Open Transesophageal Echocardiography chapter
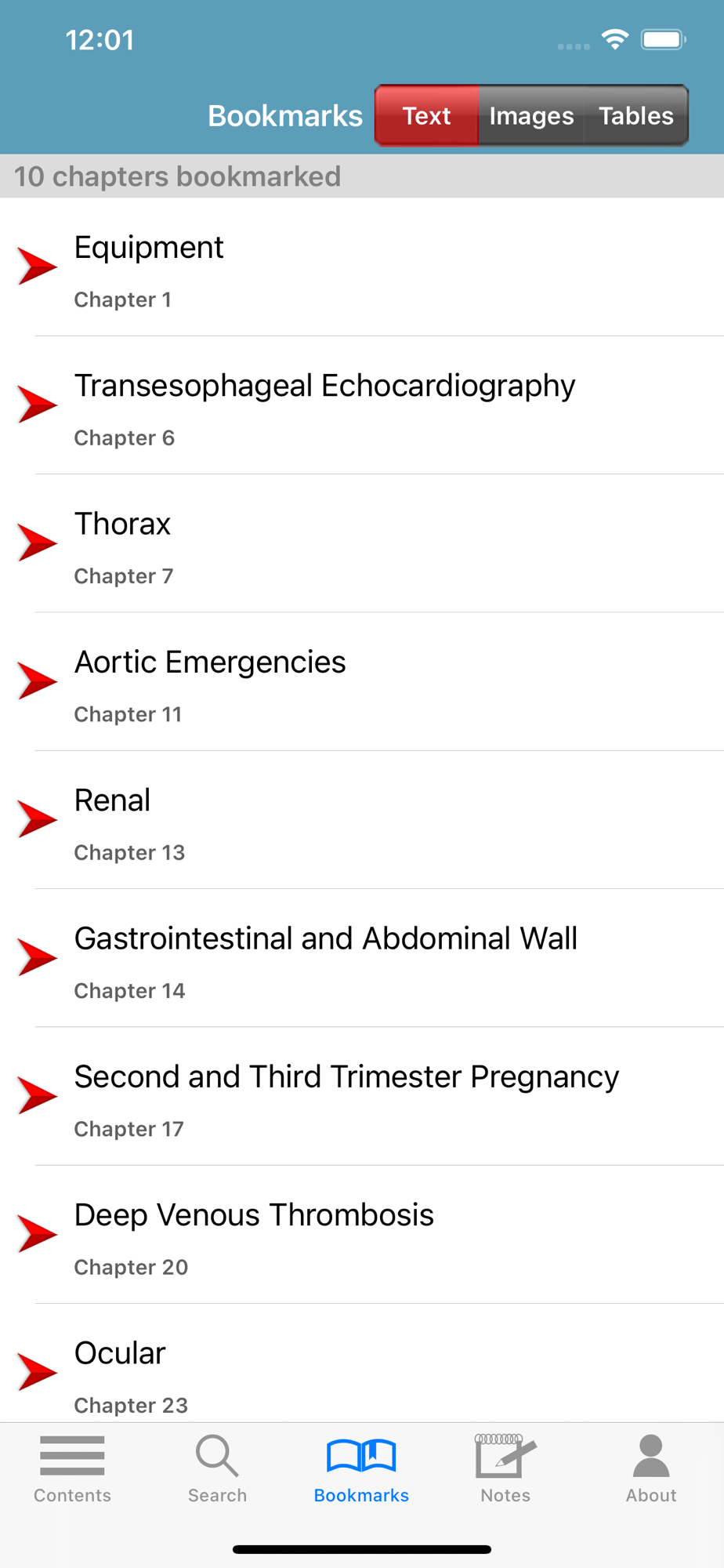The image size is (724, 1568). point(360,406)
